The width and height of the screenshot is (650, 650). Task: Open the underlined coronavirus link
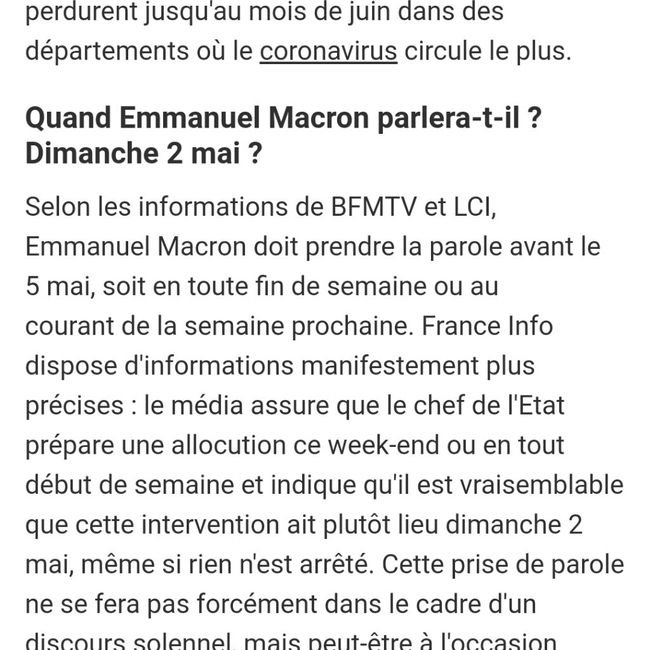point(328,52)
